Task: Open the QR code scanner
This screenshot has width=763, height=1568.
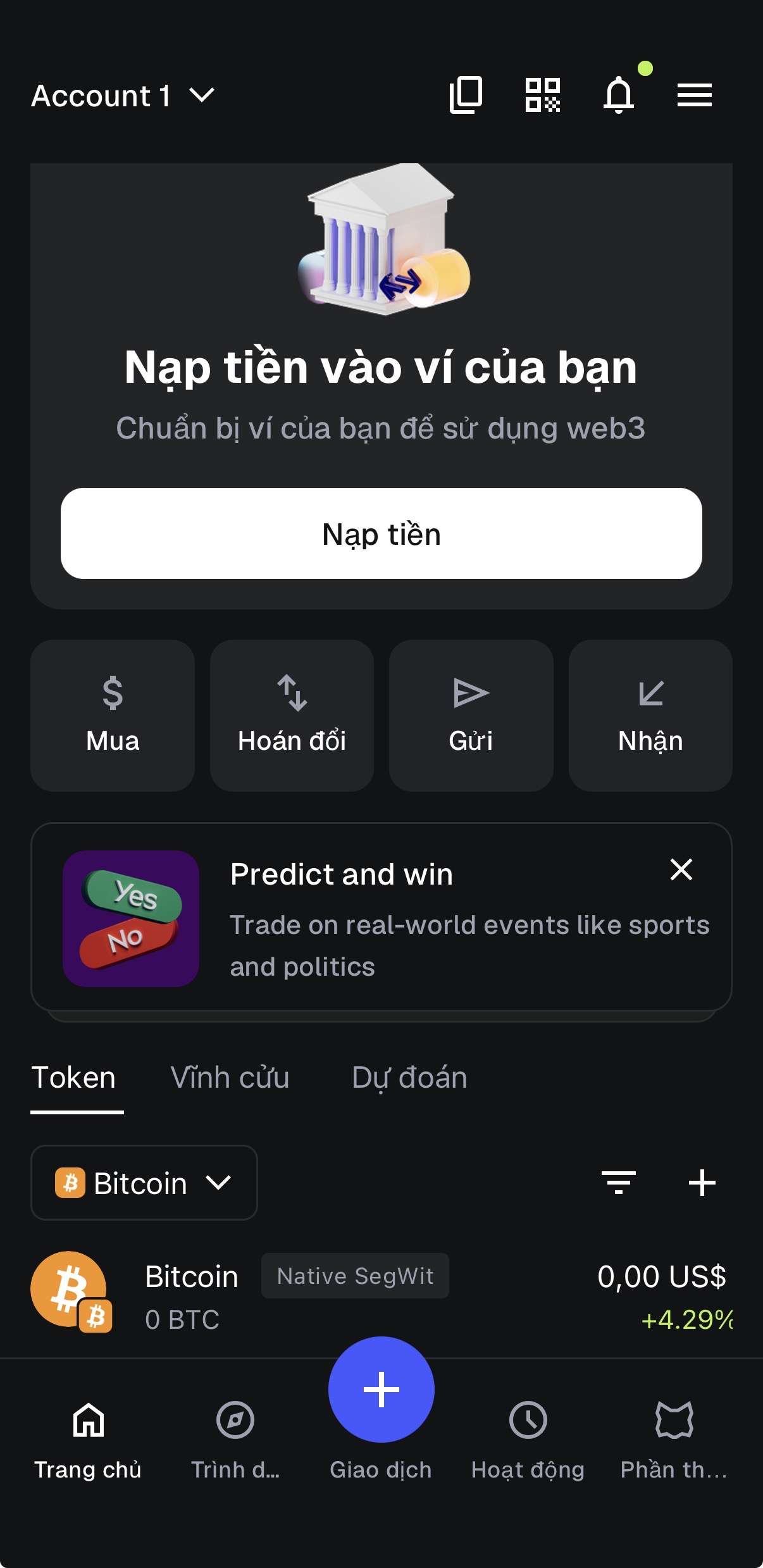Action: (x=543, y=96)
